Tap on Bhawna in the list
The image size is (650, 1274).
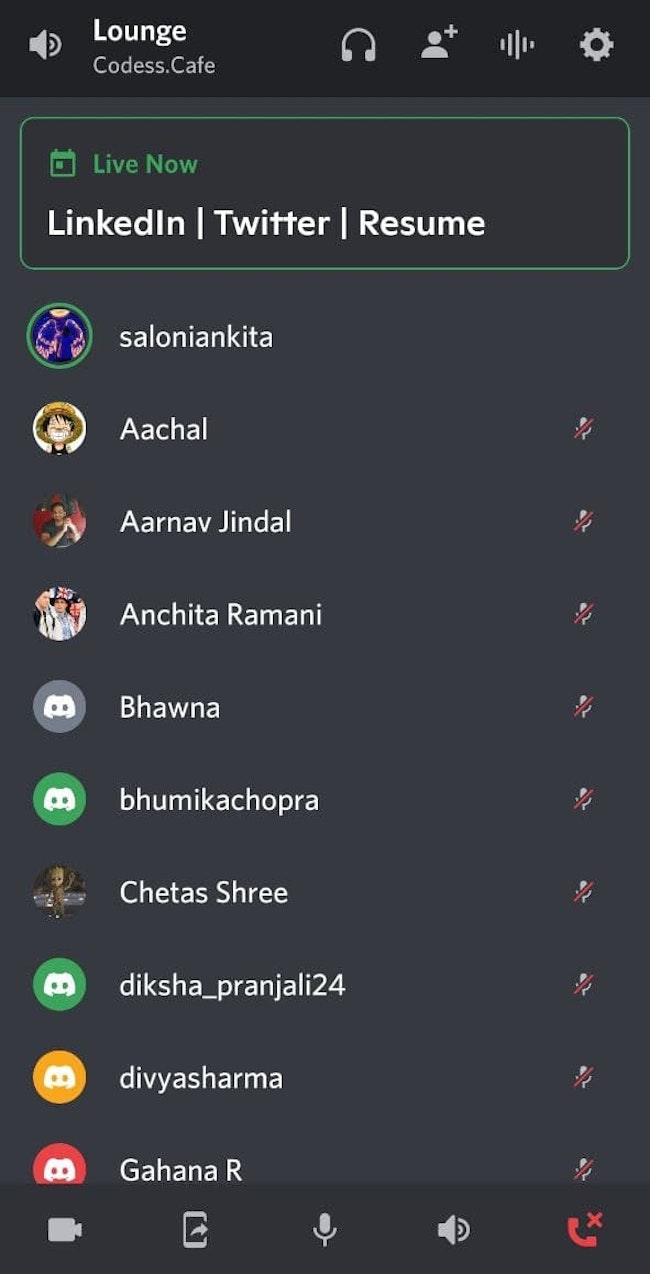click(x=325, y=707)
